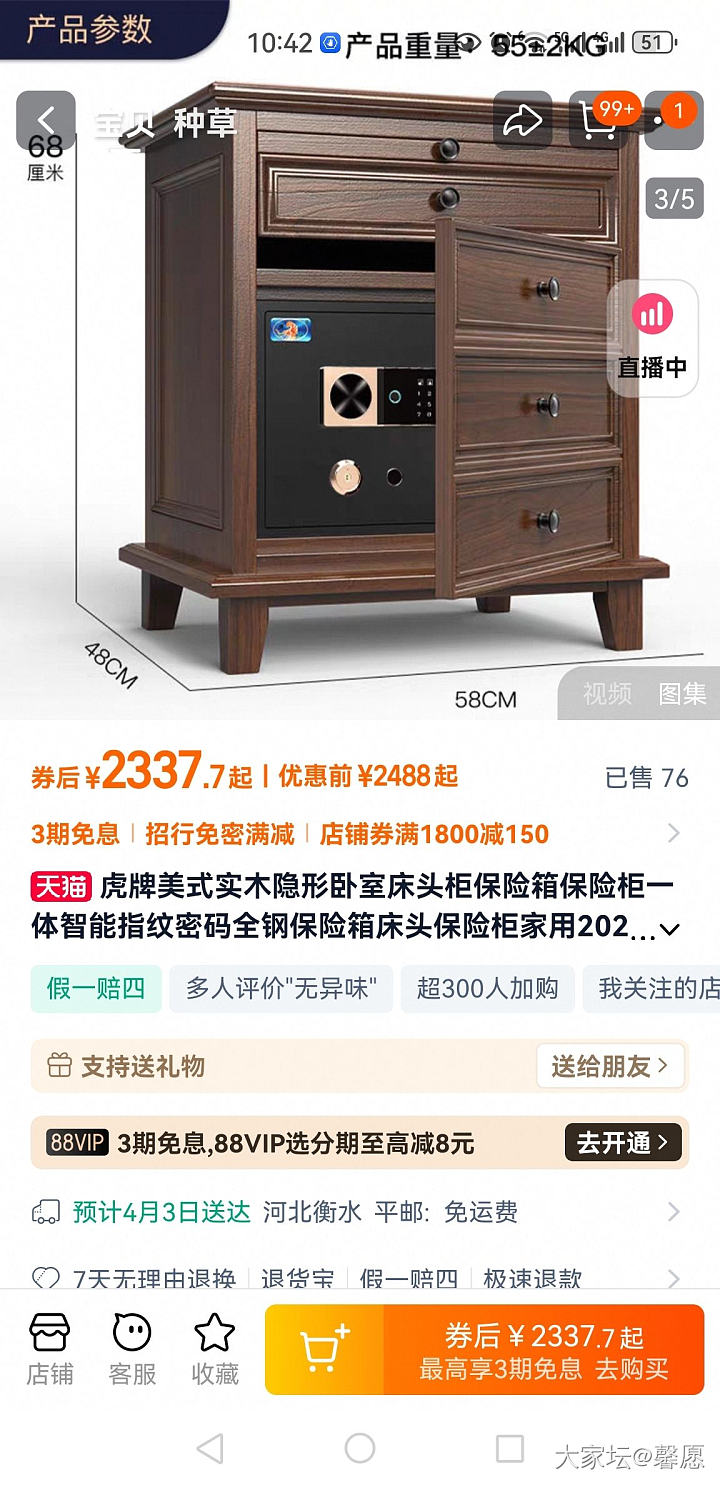Screen dimensions: 720x1485
Task: Tap the 超300人加购 chip
Action: click(487, 989)
